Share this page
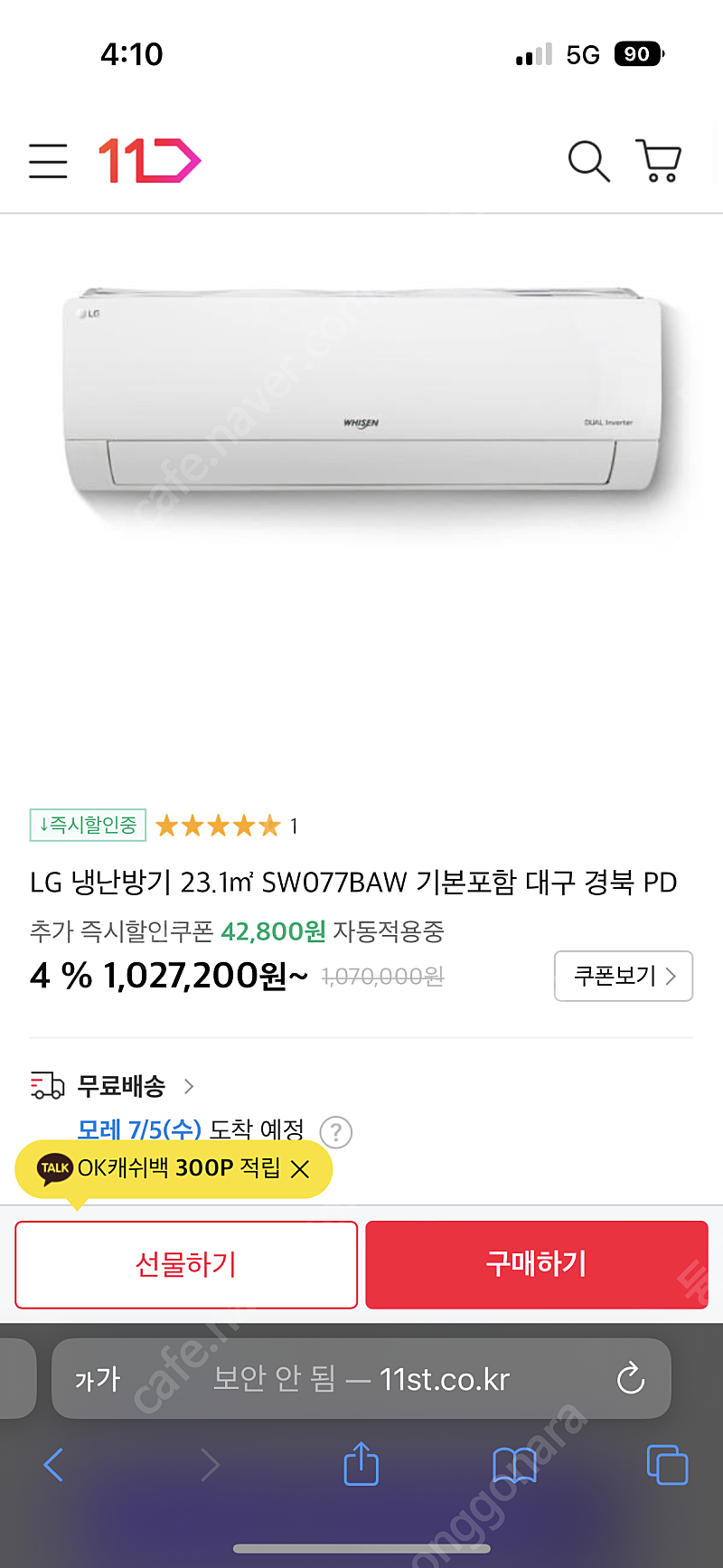 [361, 1464]
